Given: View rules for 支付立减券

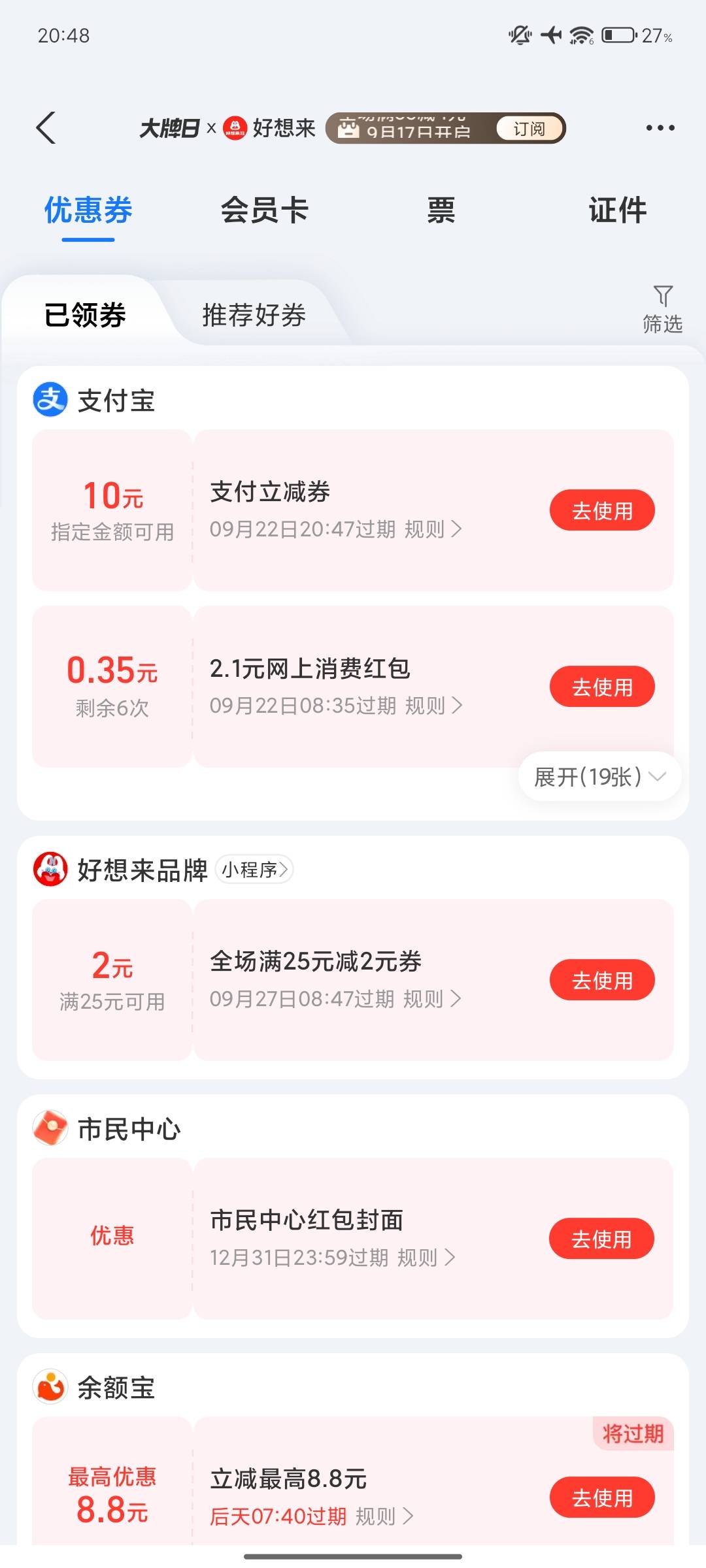Looking at the screenshot, I should (x=433, y=529).
